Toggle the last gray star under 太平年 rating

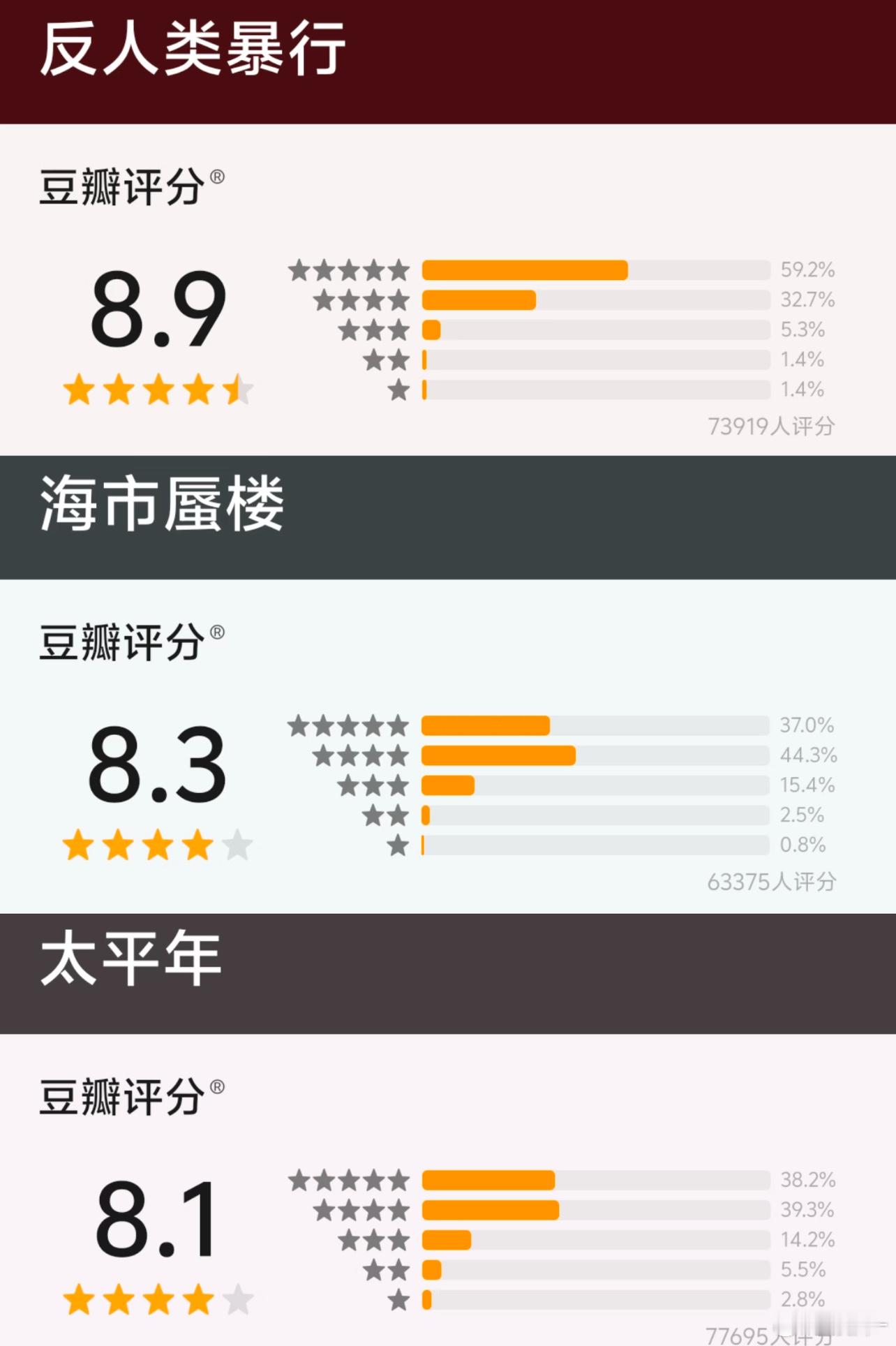pos(237,1301)
